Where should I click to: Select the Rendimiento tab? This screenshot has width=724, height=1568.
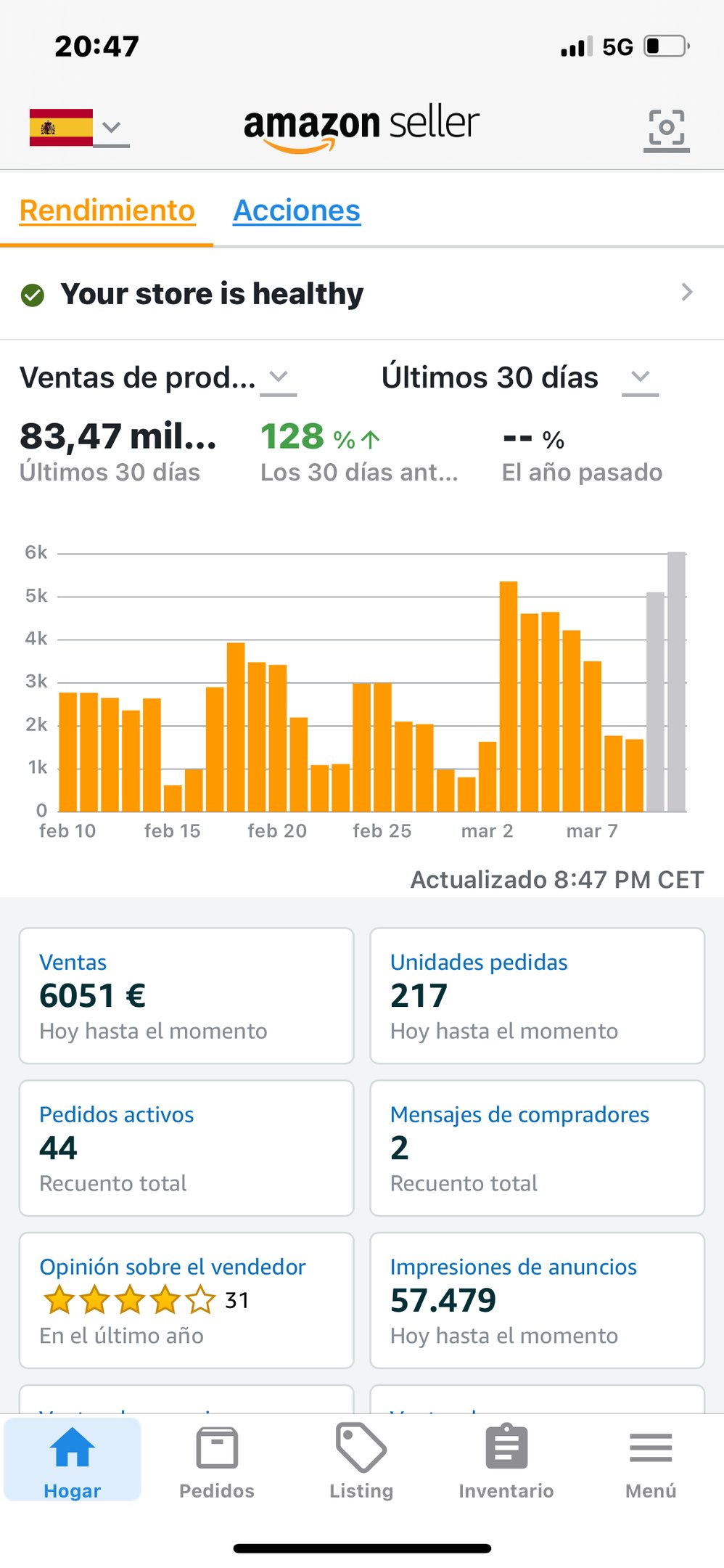107,211
